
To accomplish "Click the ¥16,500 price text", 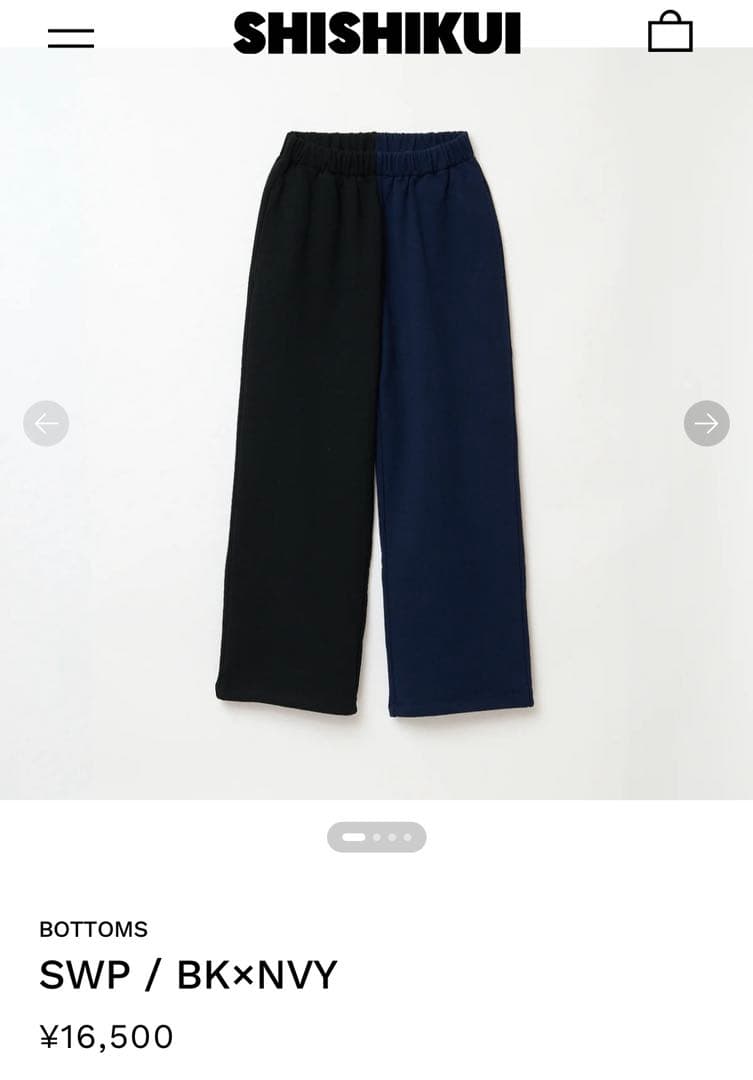I will pos(106,1038).
